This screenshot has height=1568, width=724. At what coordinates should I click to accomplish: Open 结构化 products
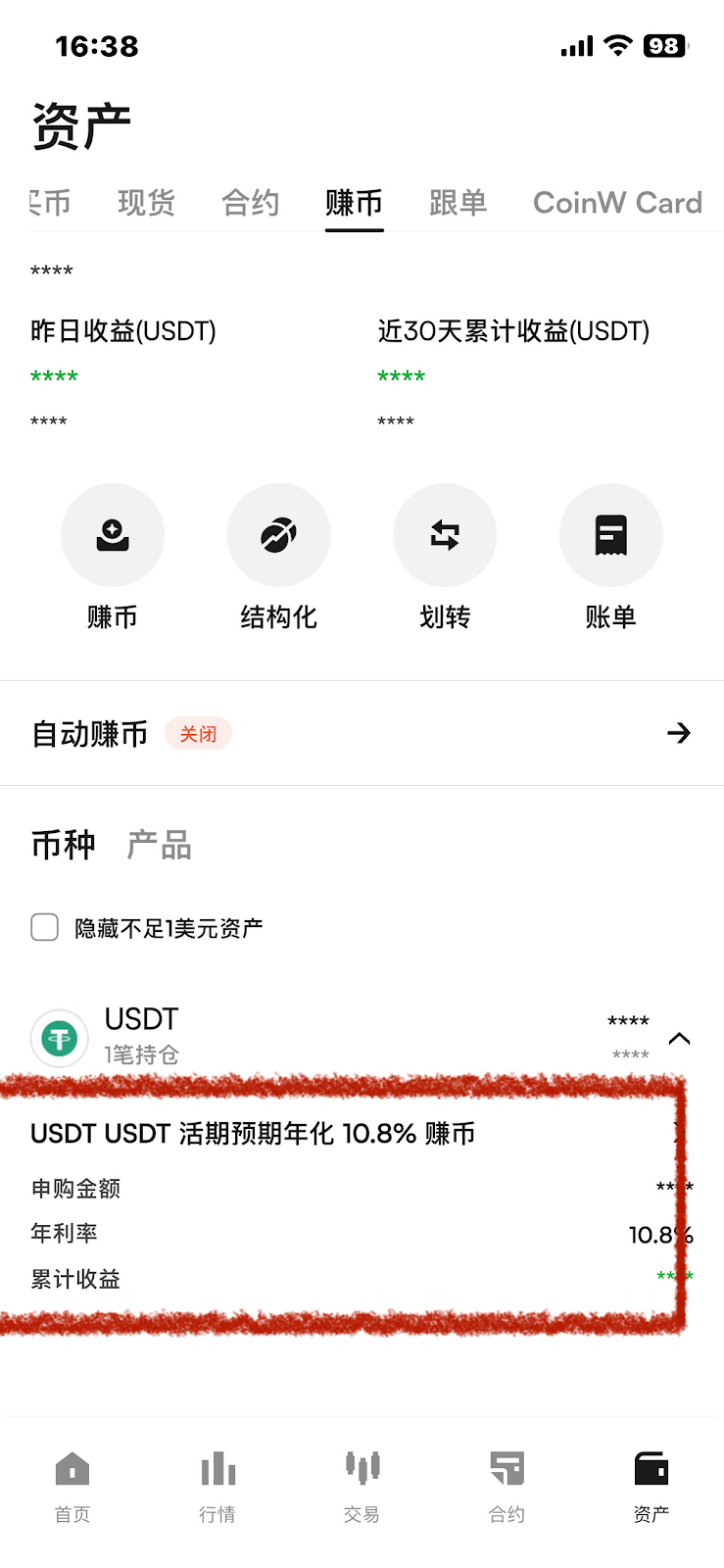point(278,535)
